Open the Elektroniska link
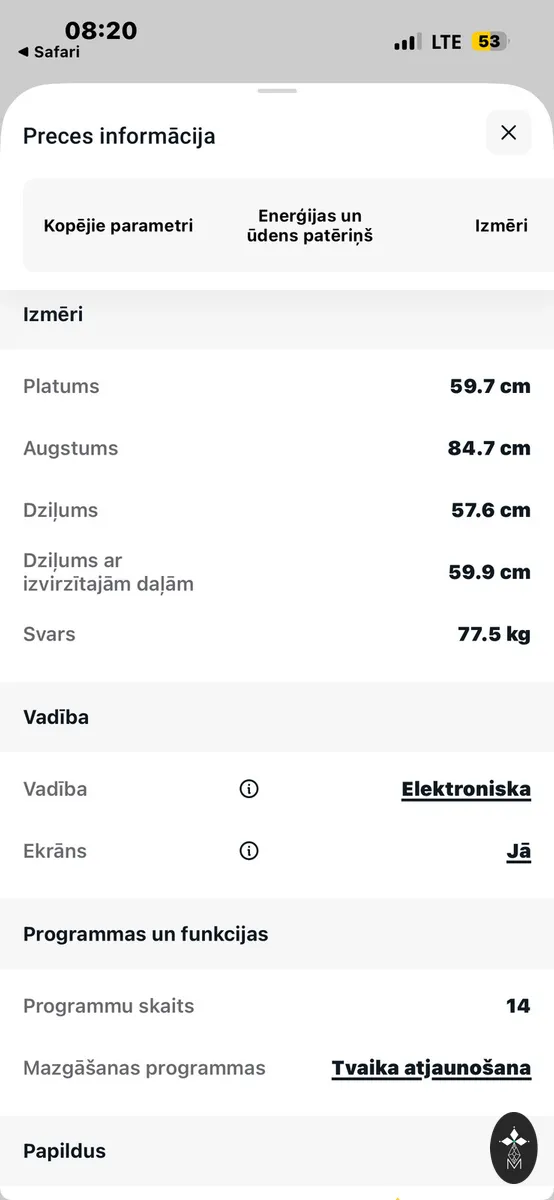 (466, 789)
